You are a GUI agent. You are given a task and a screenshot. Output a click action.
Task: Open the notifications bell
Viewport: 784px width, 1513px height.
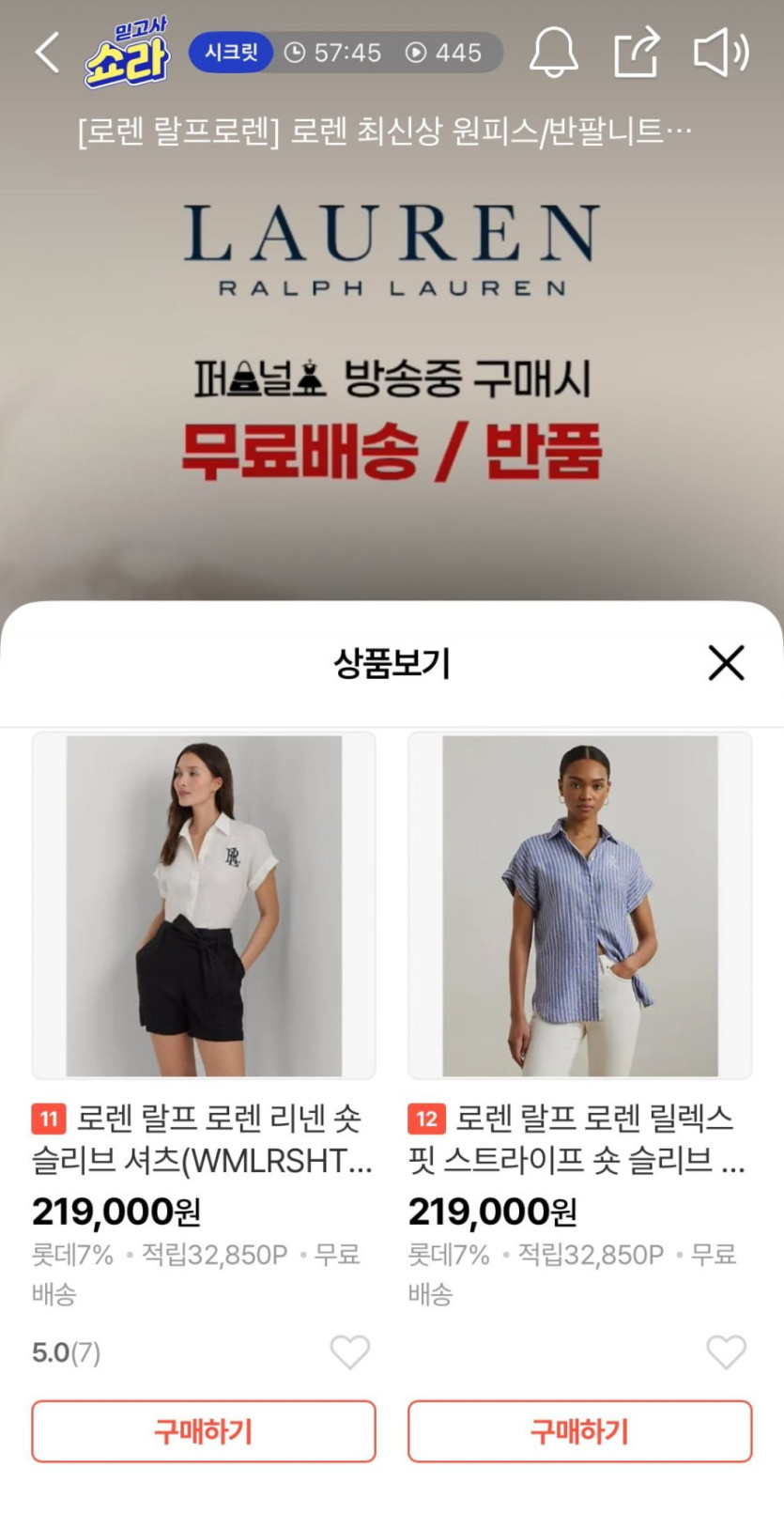[x=553, y=53]
